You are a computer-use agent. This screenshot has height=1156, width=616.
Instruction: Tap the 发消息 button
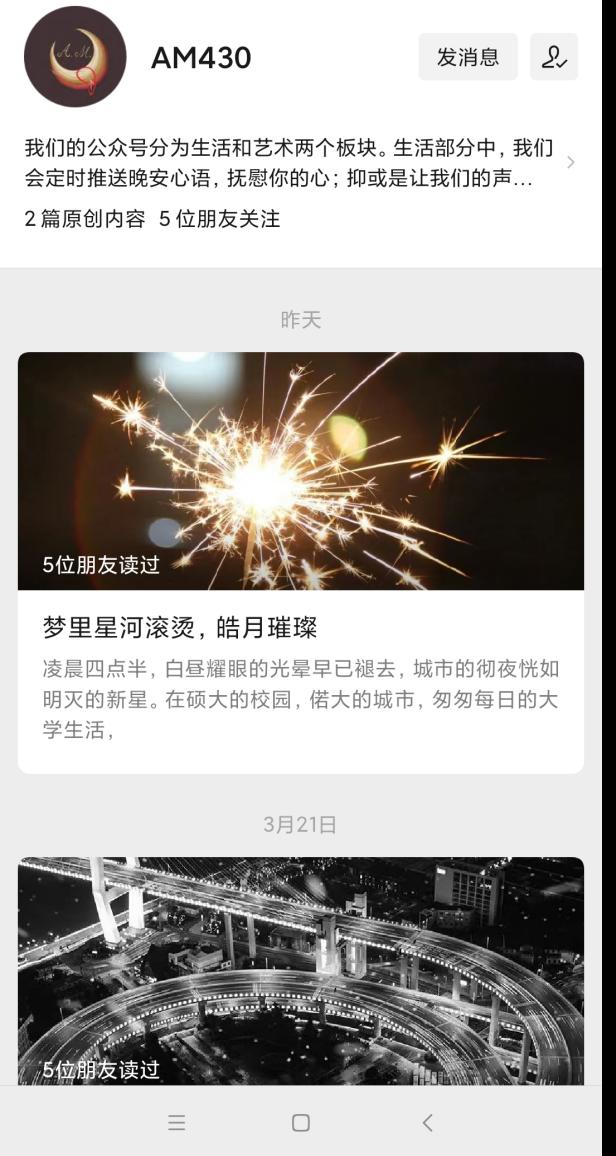pyautogui.click(x=467, y=57)
